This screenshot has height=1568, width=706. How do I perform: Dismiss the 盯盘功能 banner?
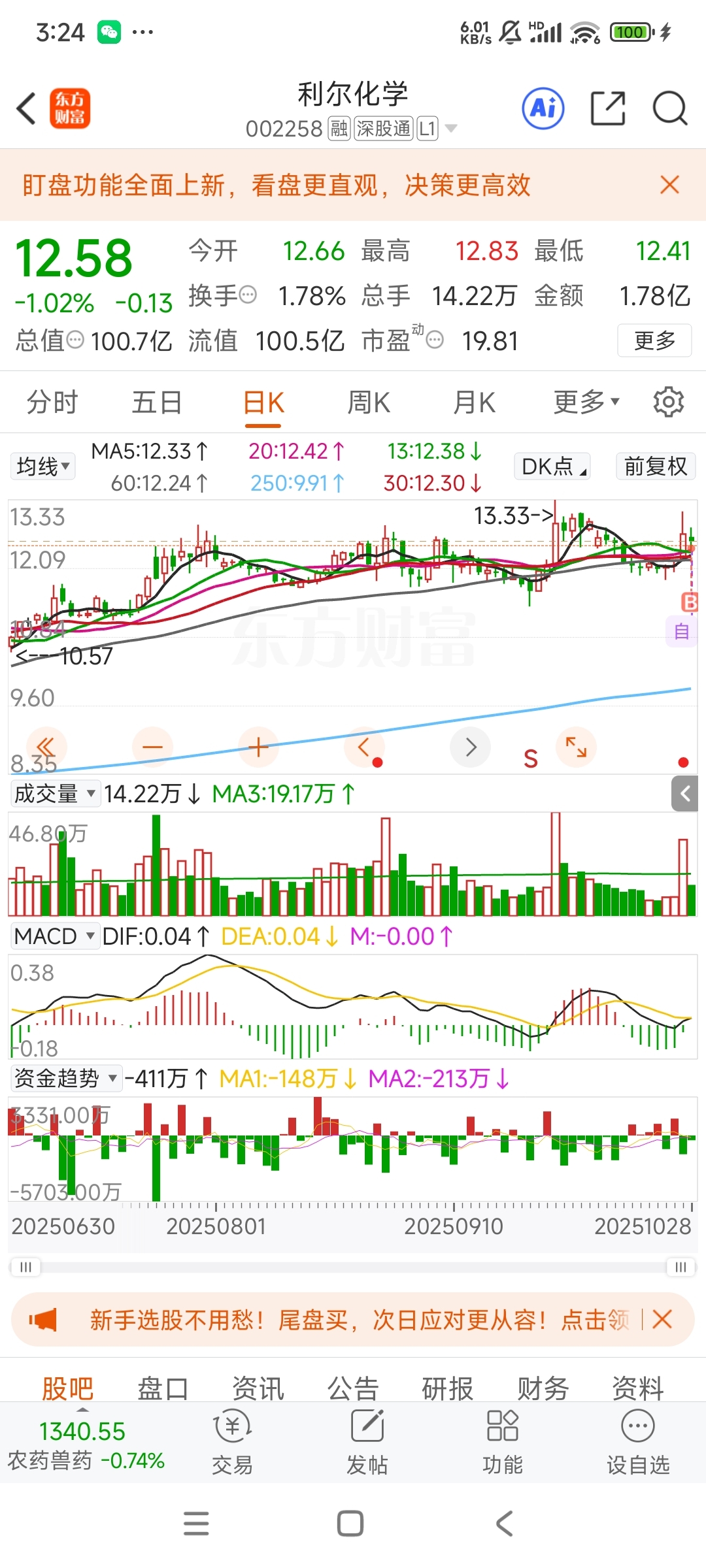pyautogui.click(x=669, y=185)
